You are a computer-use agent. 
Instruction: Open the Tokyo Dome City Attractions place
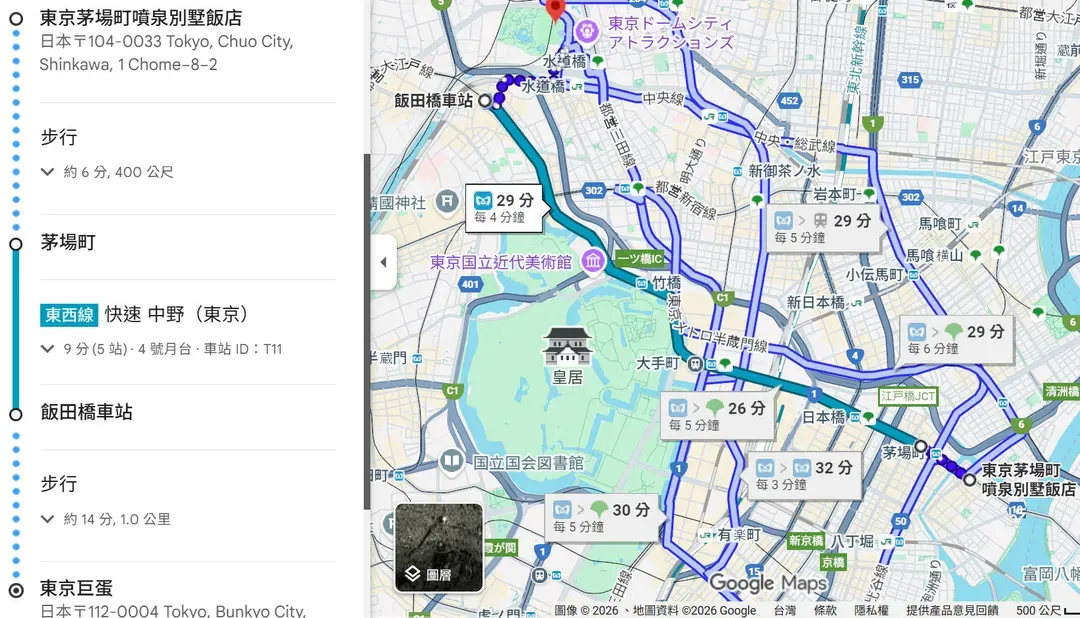point(606,32)
